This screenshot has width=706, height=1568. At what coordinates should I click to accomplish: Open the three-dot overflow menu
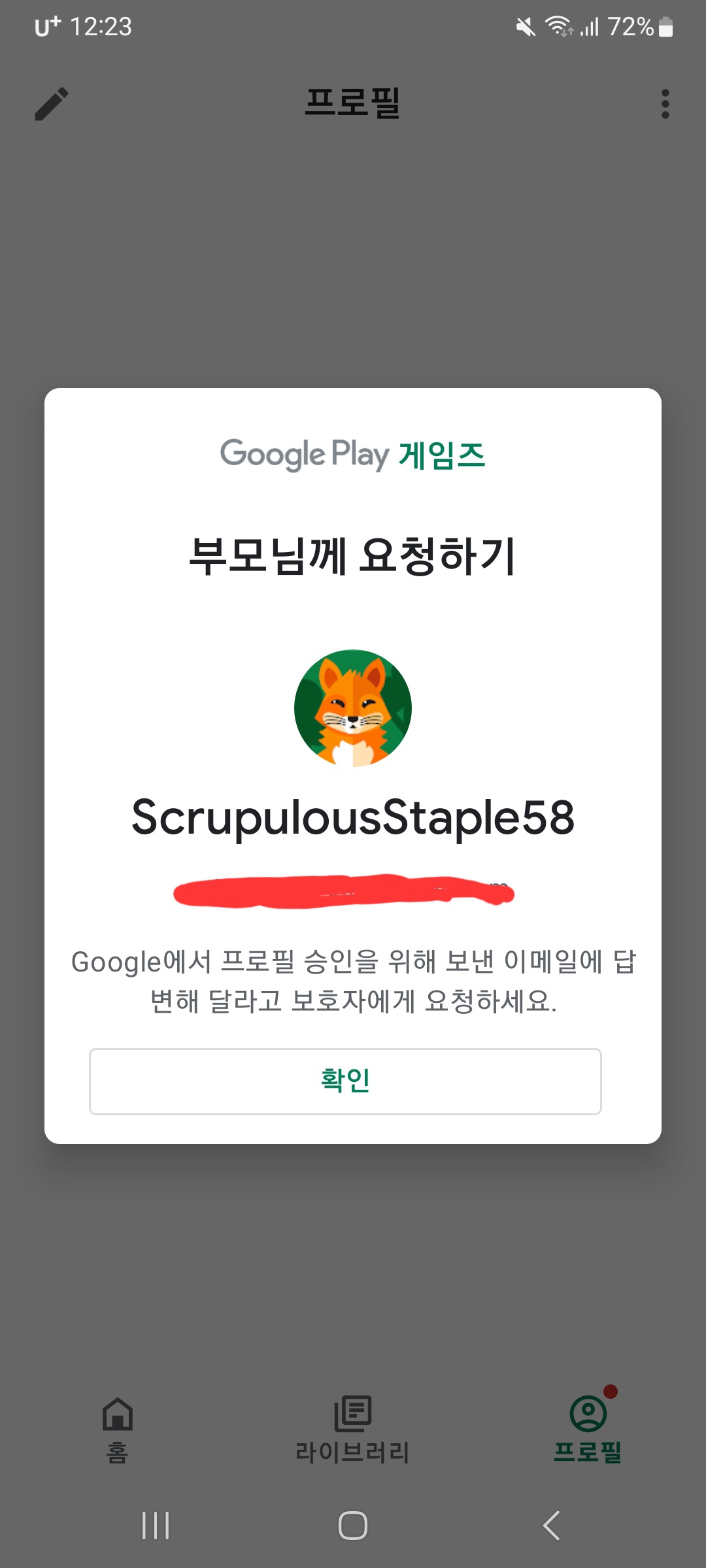point(665,104)
